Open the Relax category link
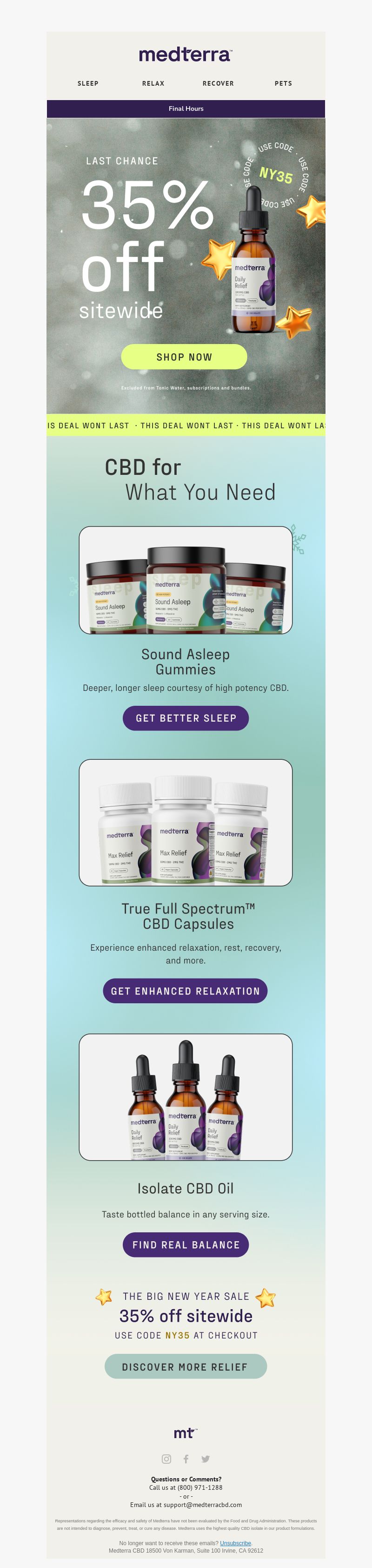The height and width of the screenshot is (1568, 372). 153,83
